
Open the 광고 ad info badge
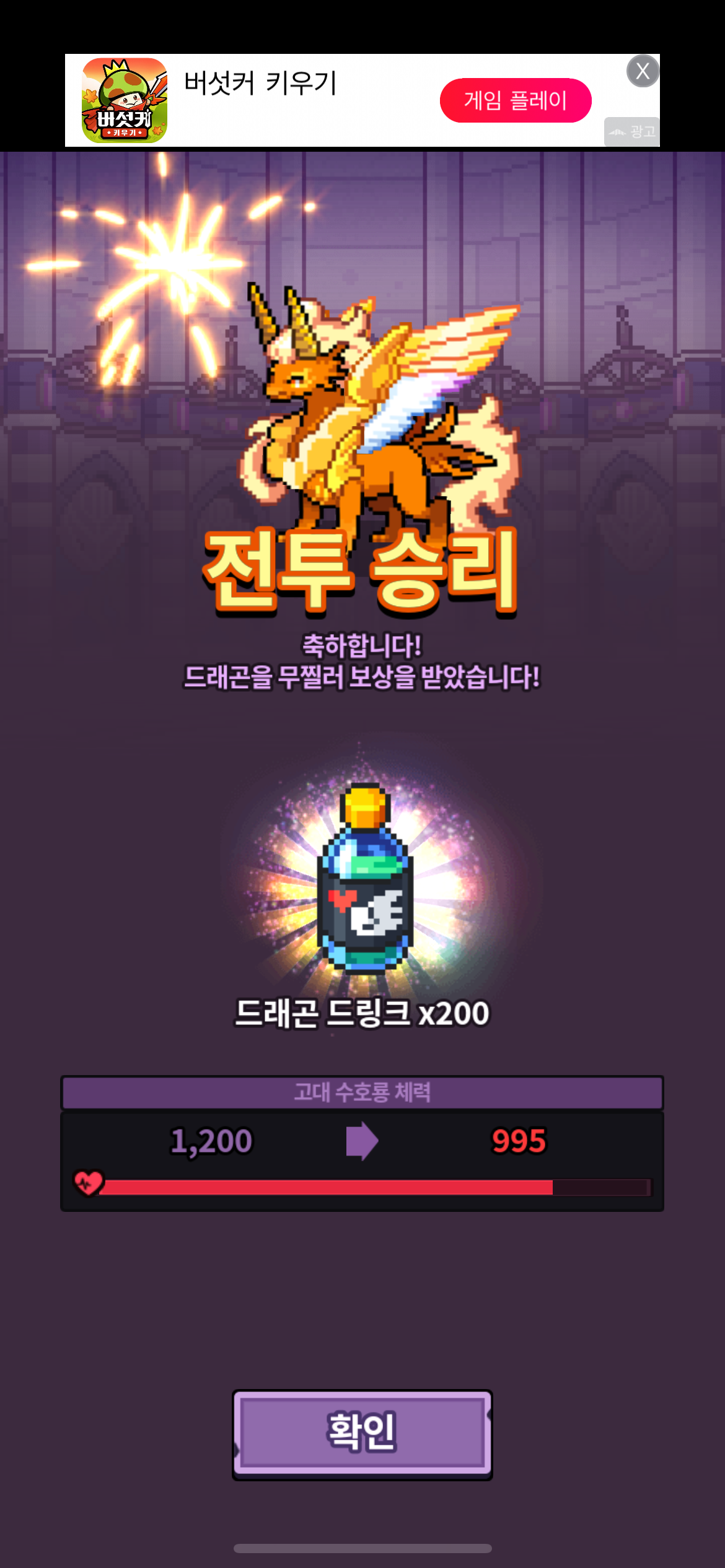tap(631, 131)
